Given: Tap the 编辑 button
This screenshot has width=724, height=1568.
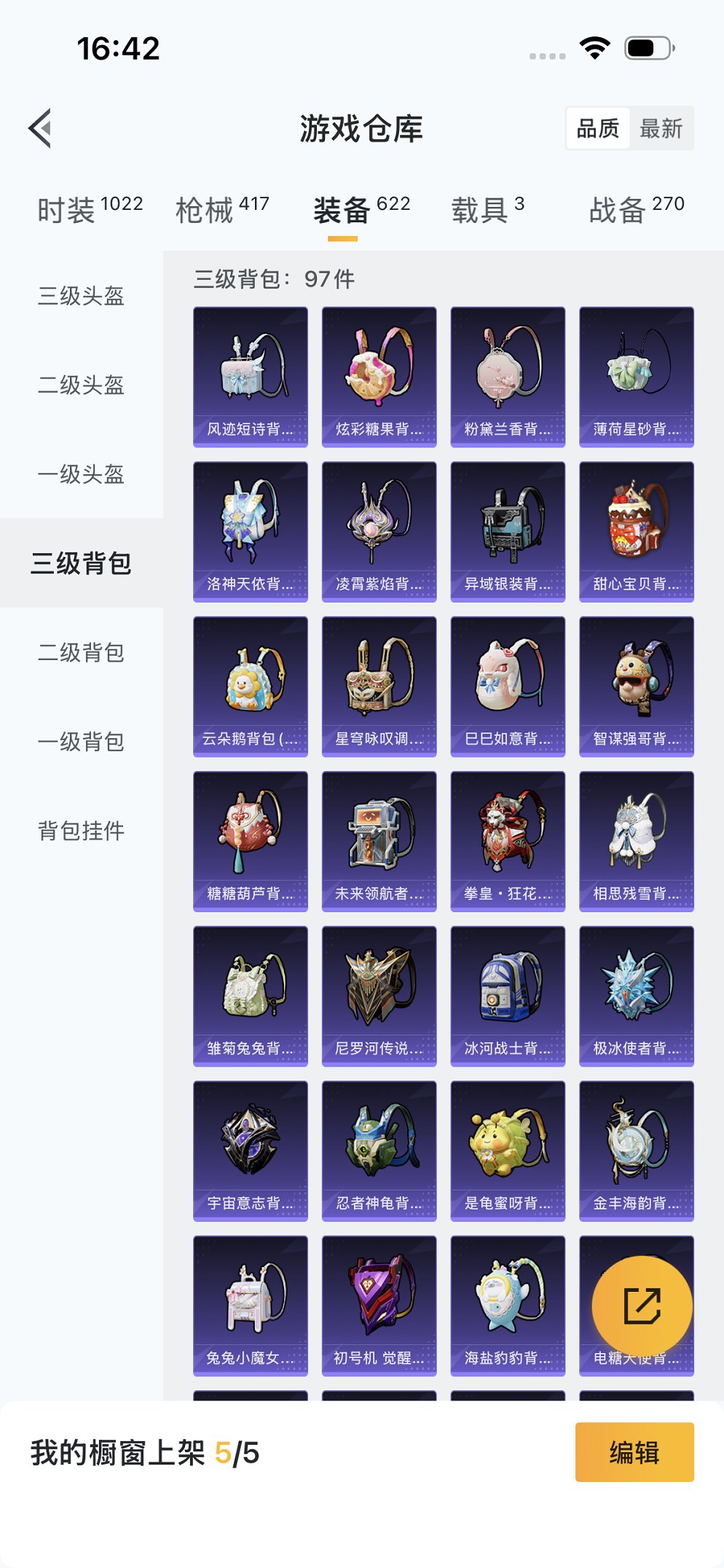Looking at the screenshot, I should coord(634,1452).
